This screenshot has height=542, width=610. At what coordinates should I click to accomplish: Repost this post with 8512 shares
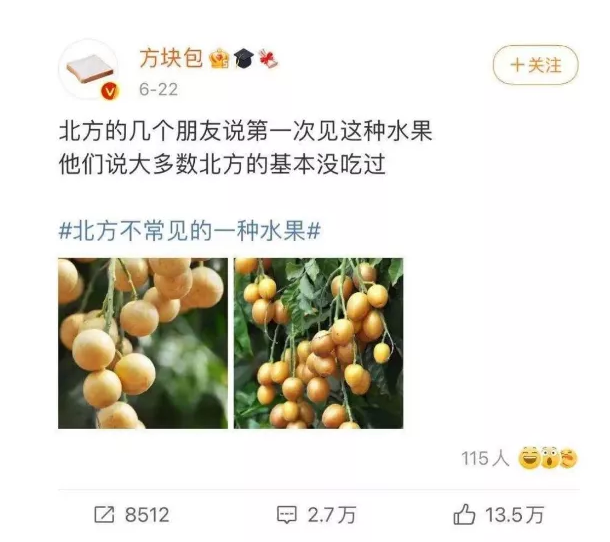click(x=131, y=515)
